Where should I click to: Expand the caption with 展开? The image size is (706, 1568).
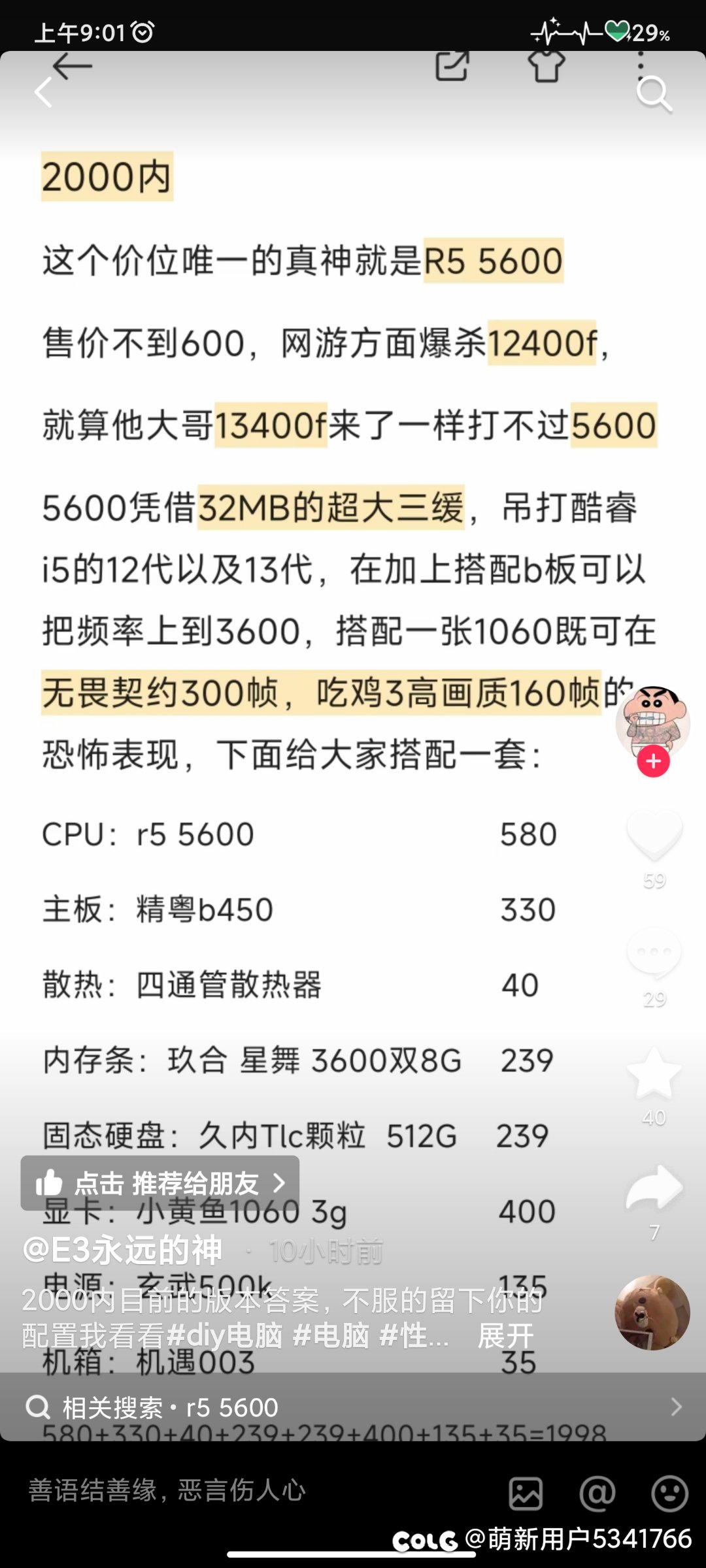tap(505, 1335)
